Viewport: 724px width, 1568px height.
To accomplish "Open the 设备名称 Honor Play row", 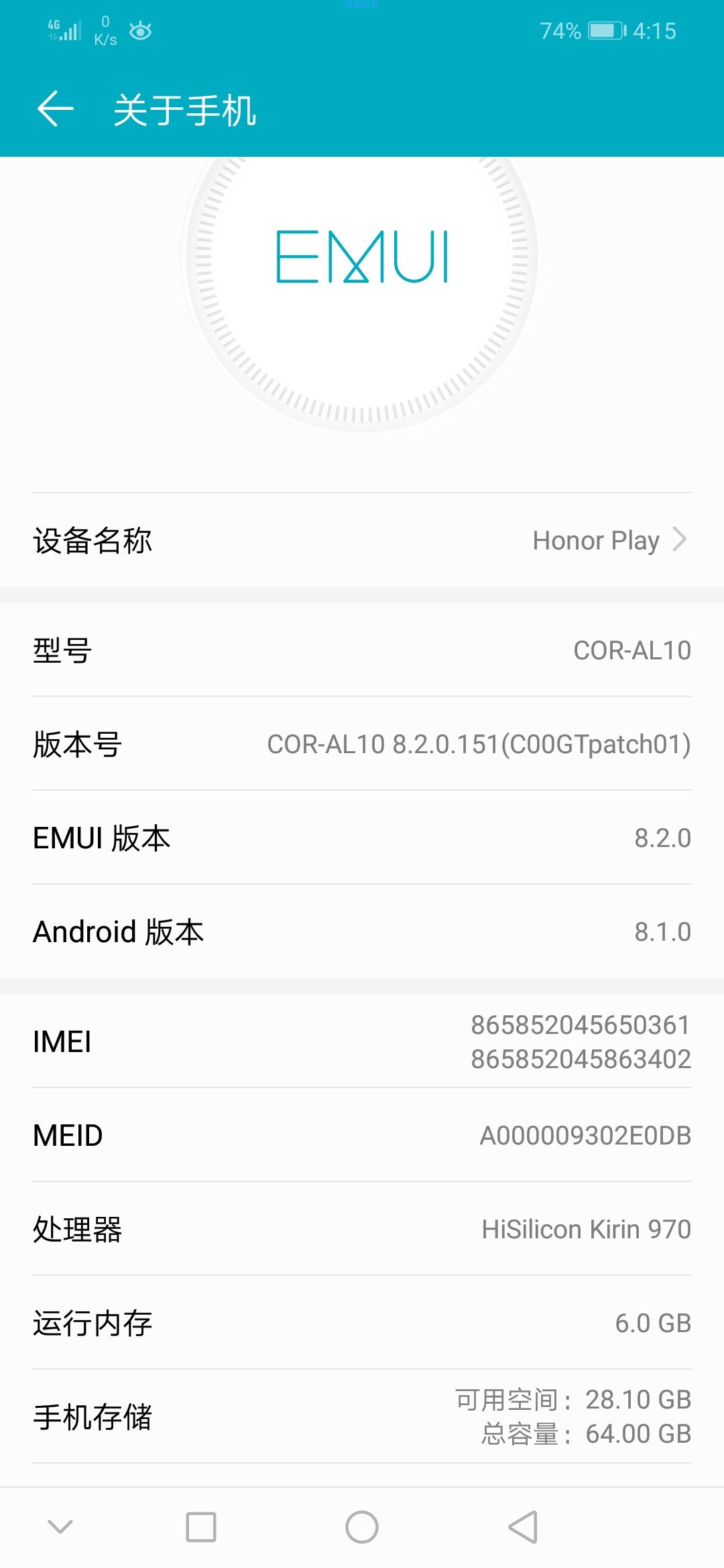I will (362, 540).
